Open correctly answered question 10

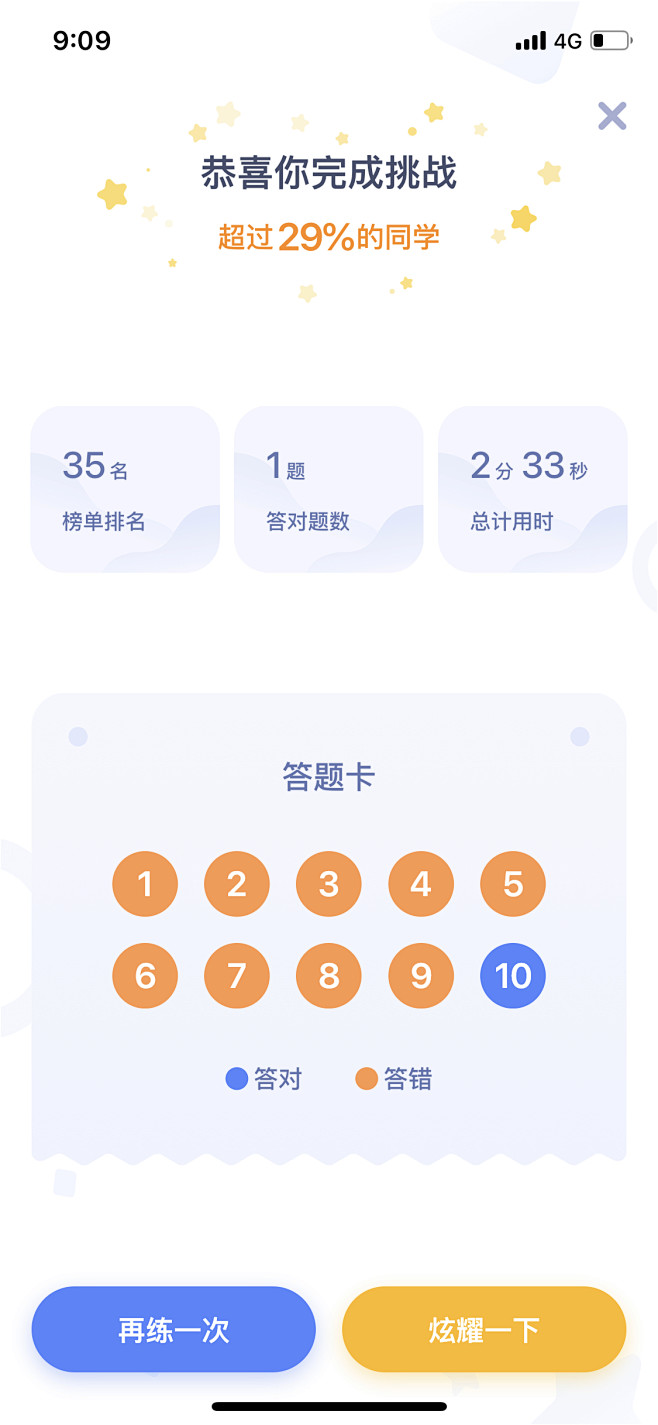coord(513,975)
